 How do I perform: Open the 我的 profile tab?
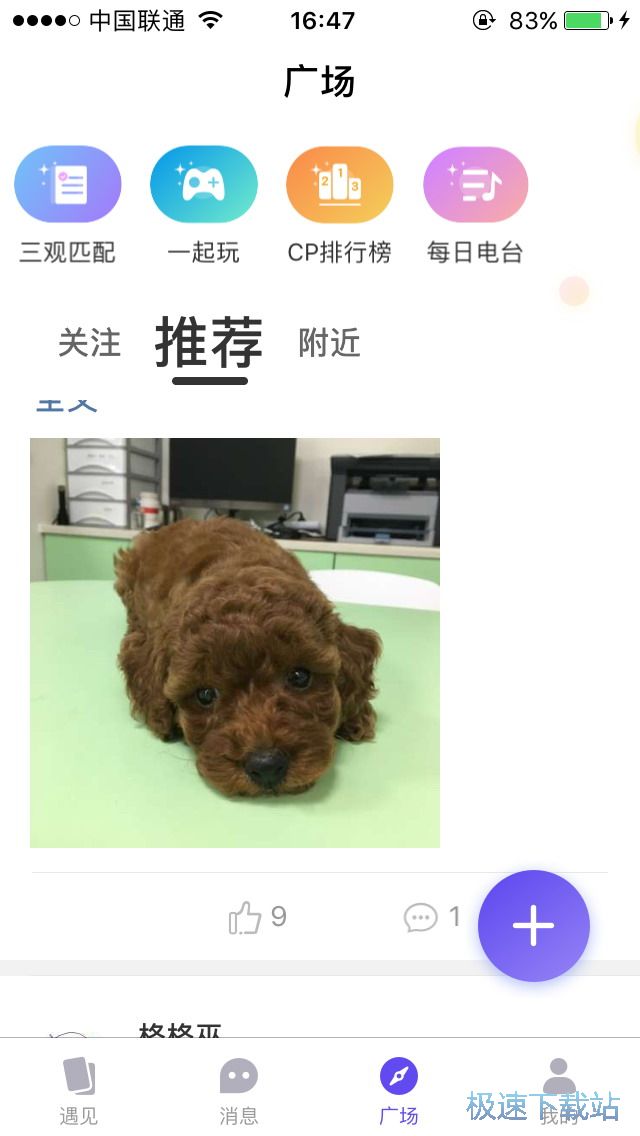pyautogui.click(x=558, y=1090)
